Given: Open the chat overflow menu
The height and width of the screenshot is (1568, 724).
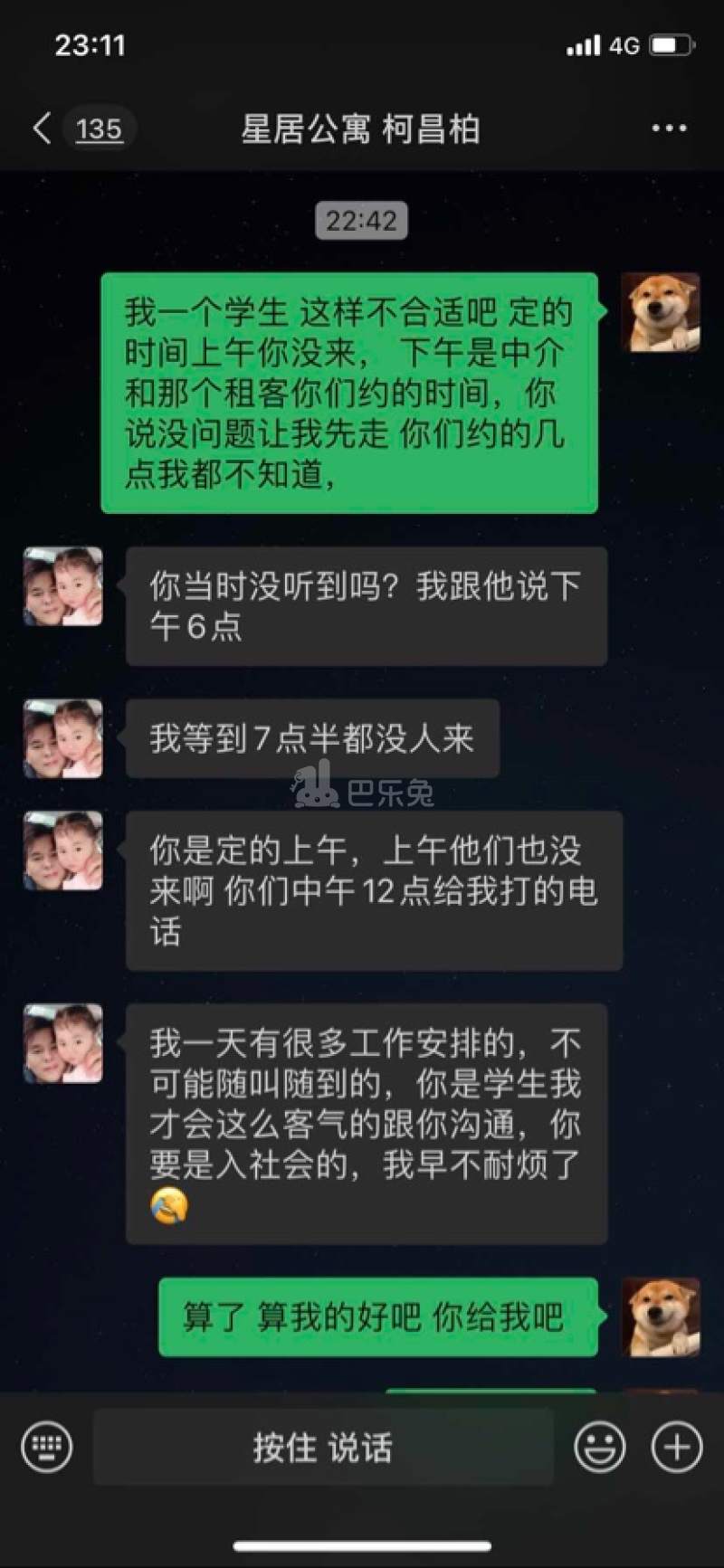Looking at the screenshot, I should (669, 128).
